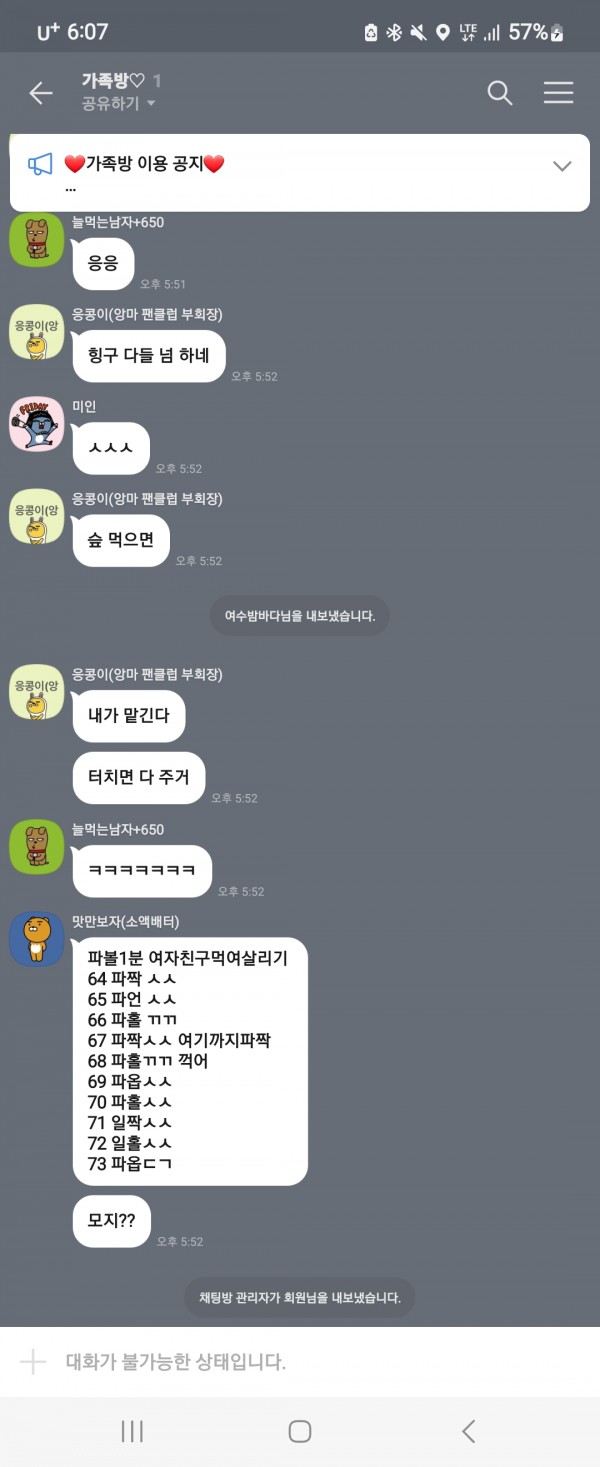Image resolution: width=600 pixels, height=1467 pixels.
Task: Open the chat room hamburger menu
Action: (x=558, y=93)
